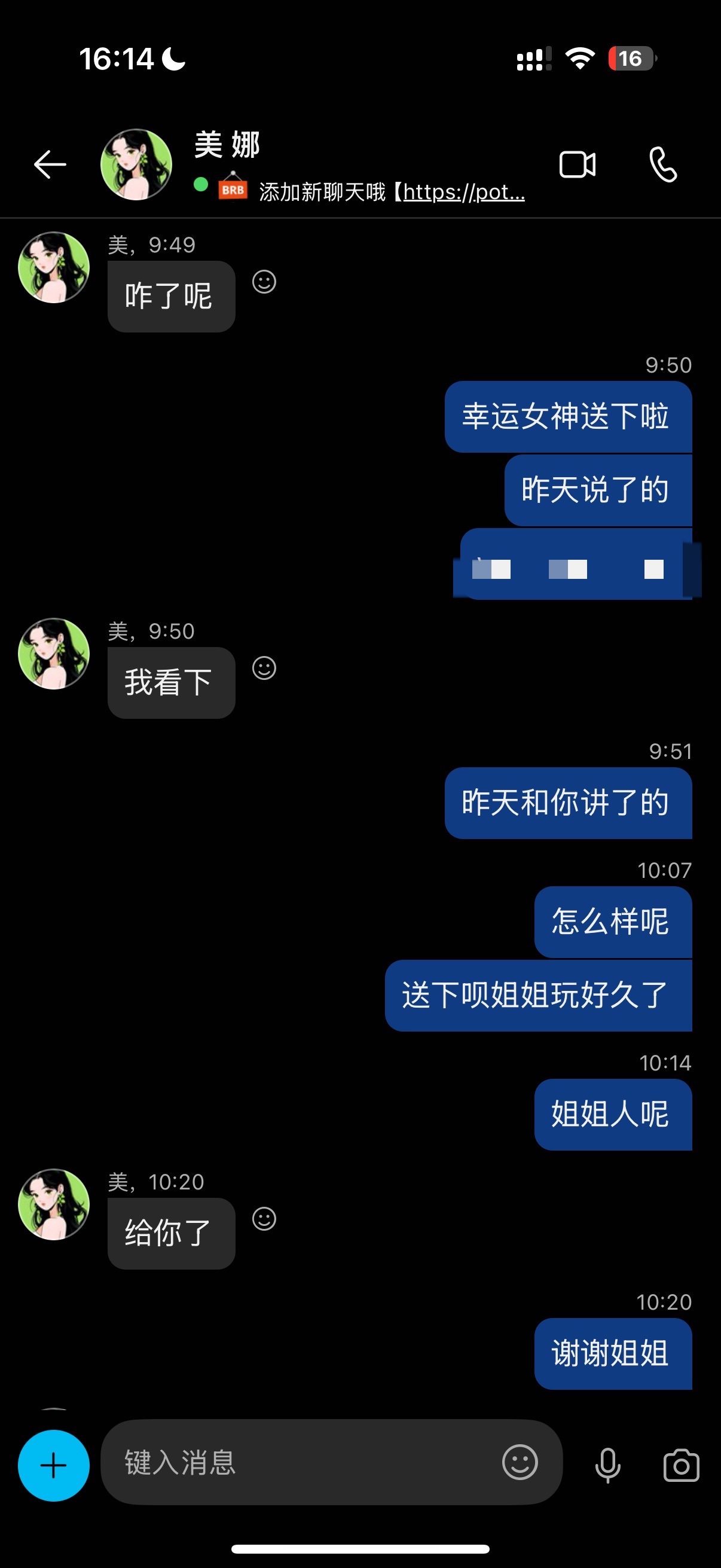This screenshot has height=1568, width=721.
Task: Start a video call with 美娜
Action: [x=577, y=164]
